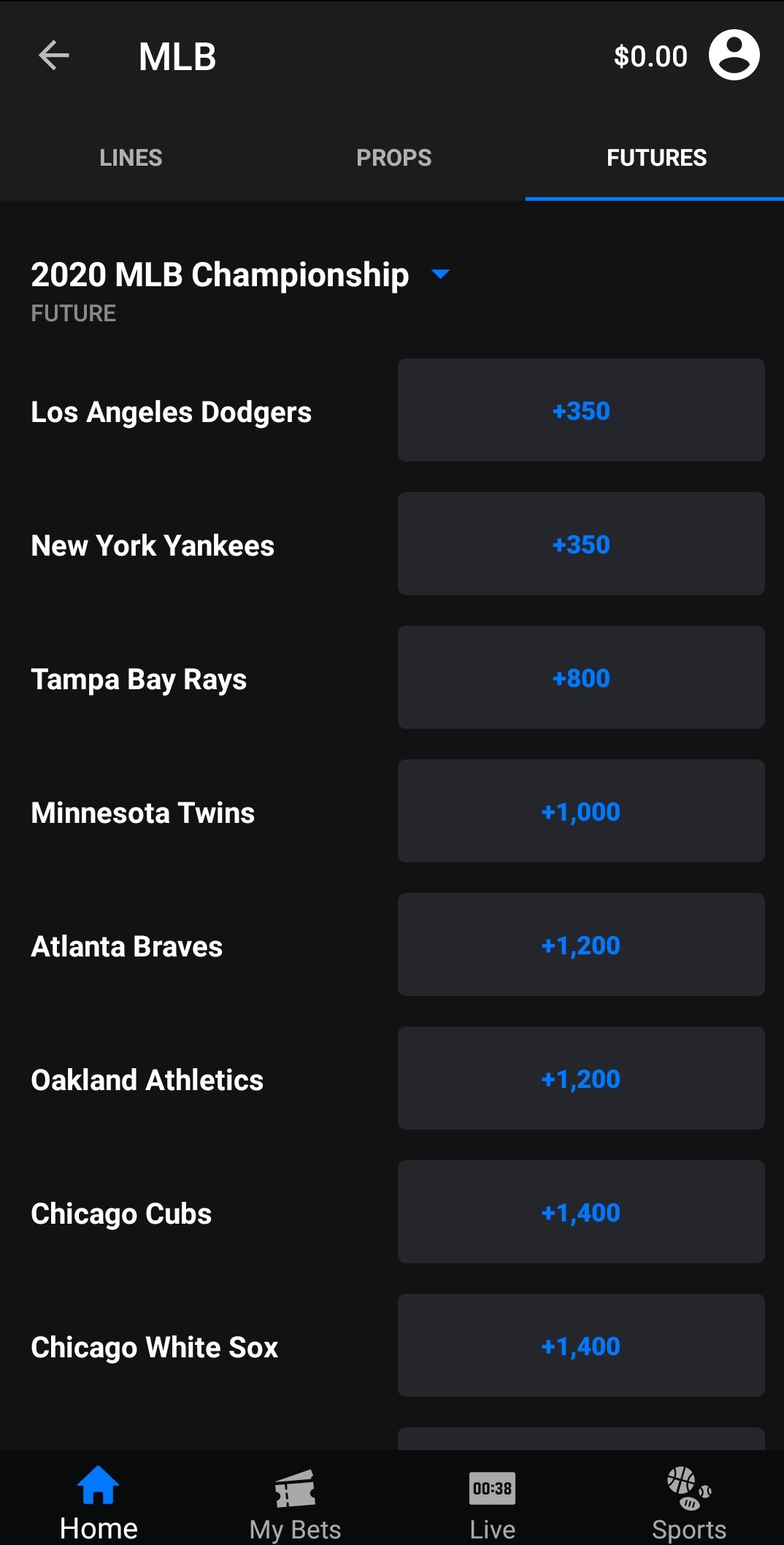
Task: Open the Live tab
Action: [x=492, y=1503]
